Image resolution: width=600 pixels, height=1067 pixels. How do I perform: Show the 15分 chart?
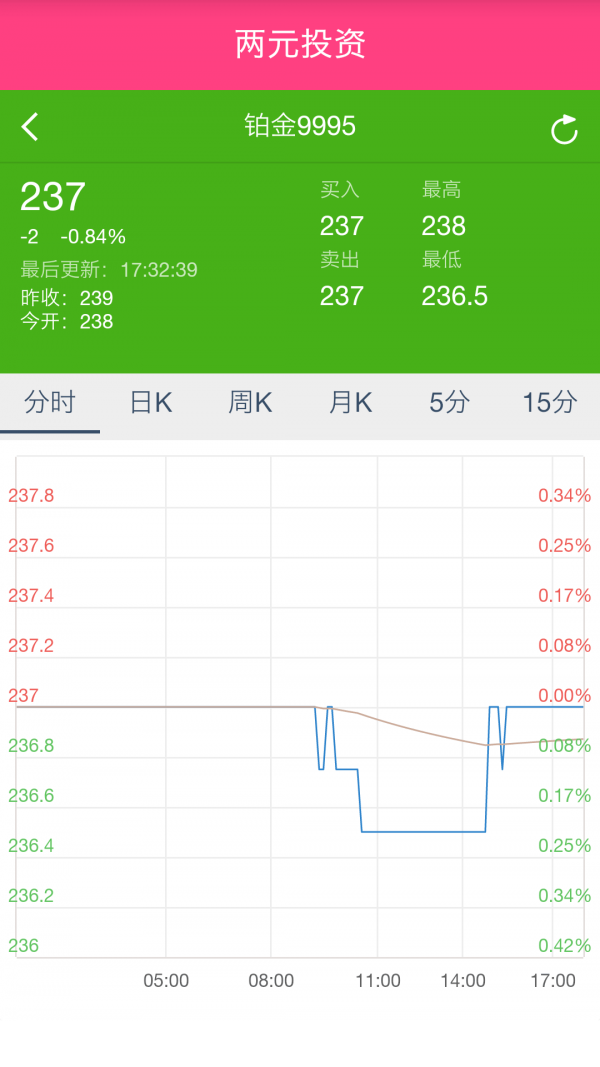(x=550, y=403)
